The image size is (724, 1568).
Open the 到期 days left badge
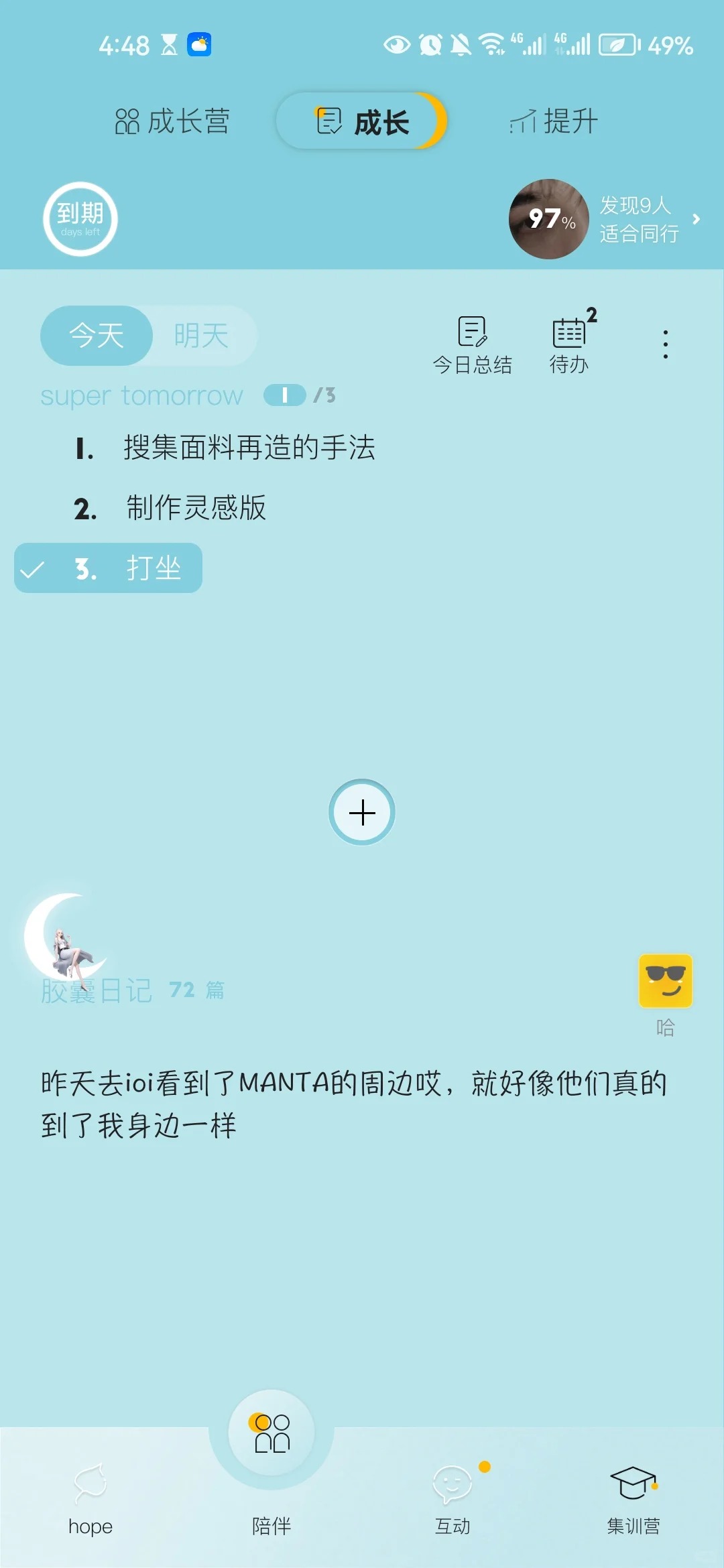[x=80, y=219]
